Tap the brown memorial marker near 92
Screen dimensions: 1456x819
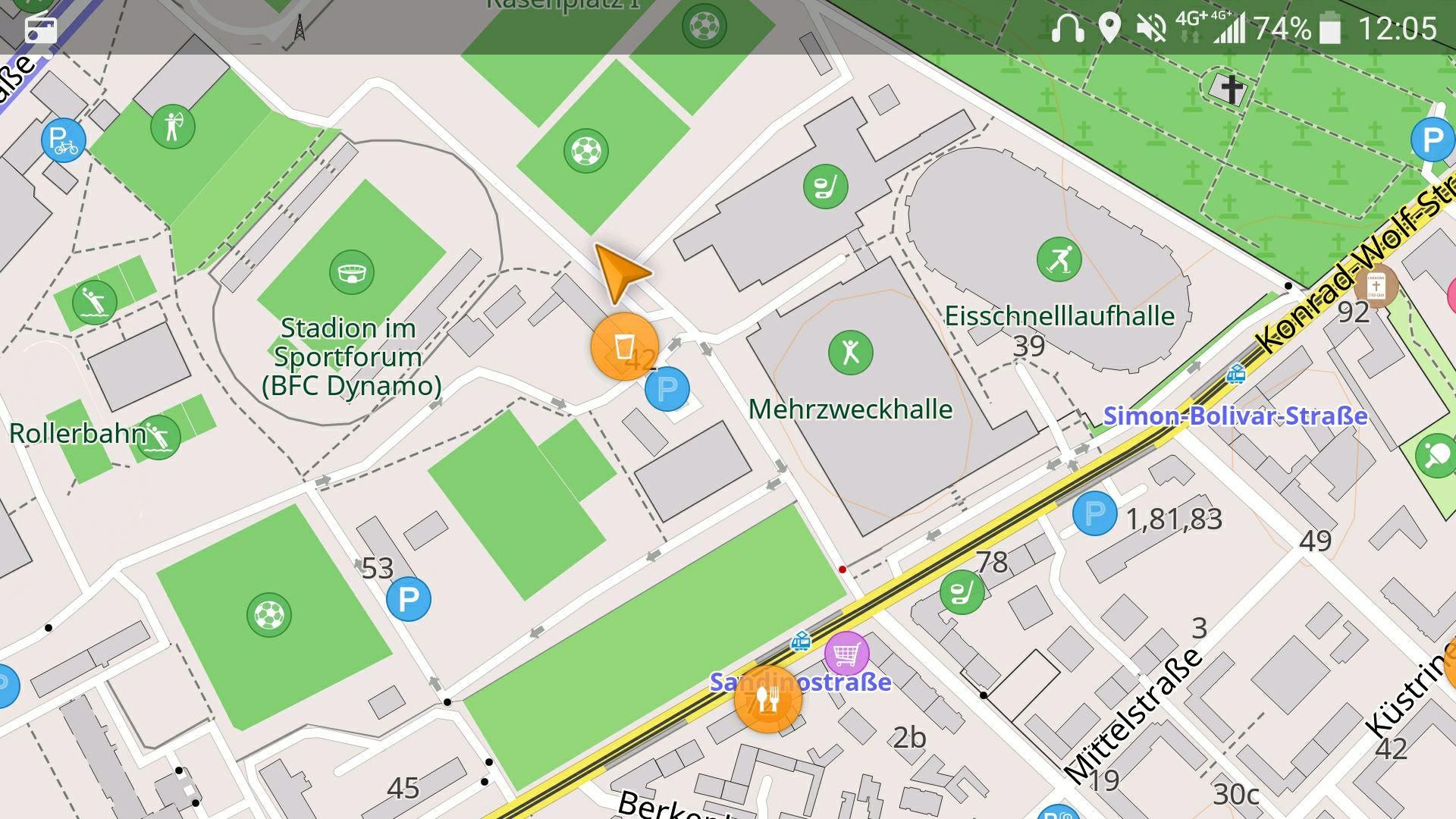point(1376,285)
